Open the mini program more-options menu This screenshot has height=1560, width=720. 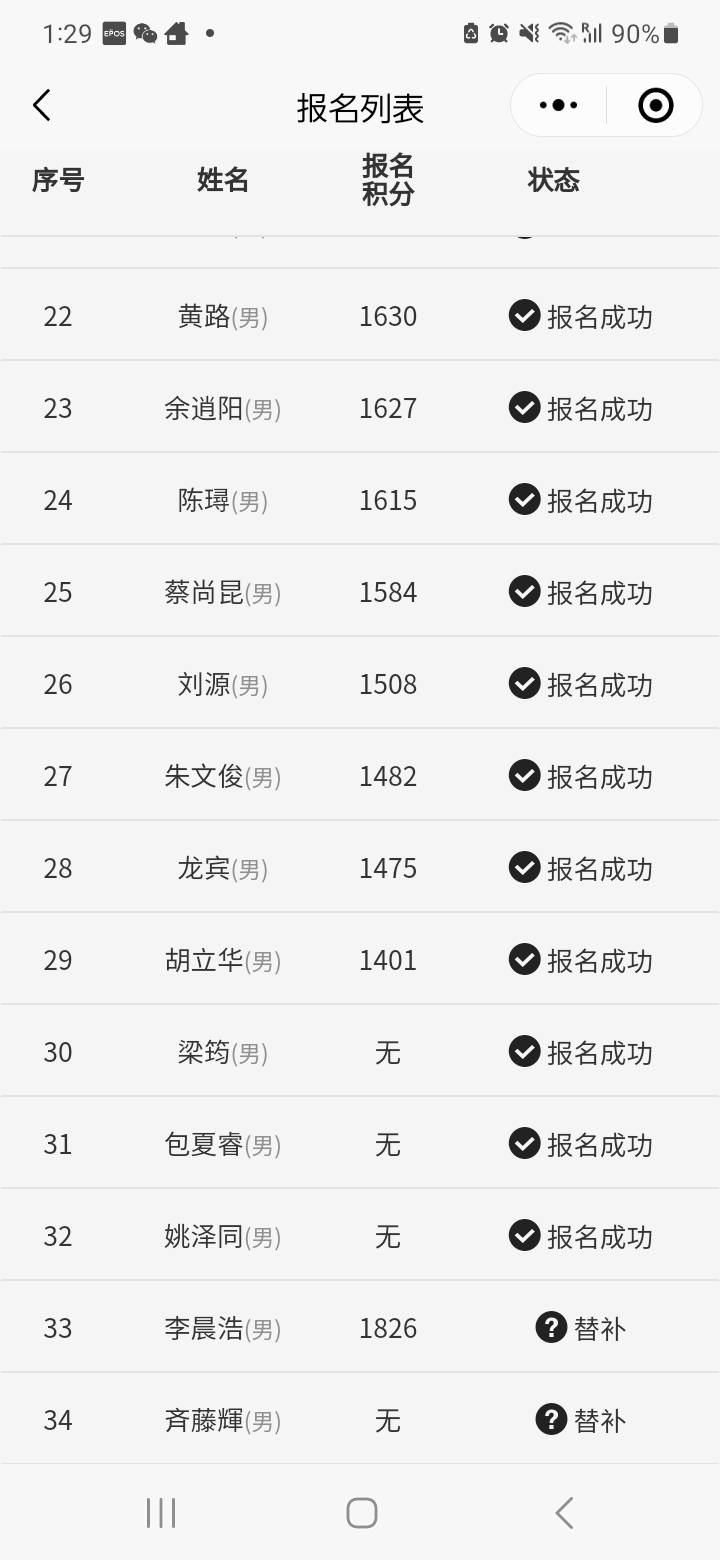pyautogui.click(x=558, y=105)
